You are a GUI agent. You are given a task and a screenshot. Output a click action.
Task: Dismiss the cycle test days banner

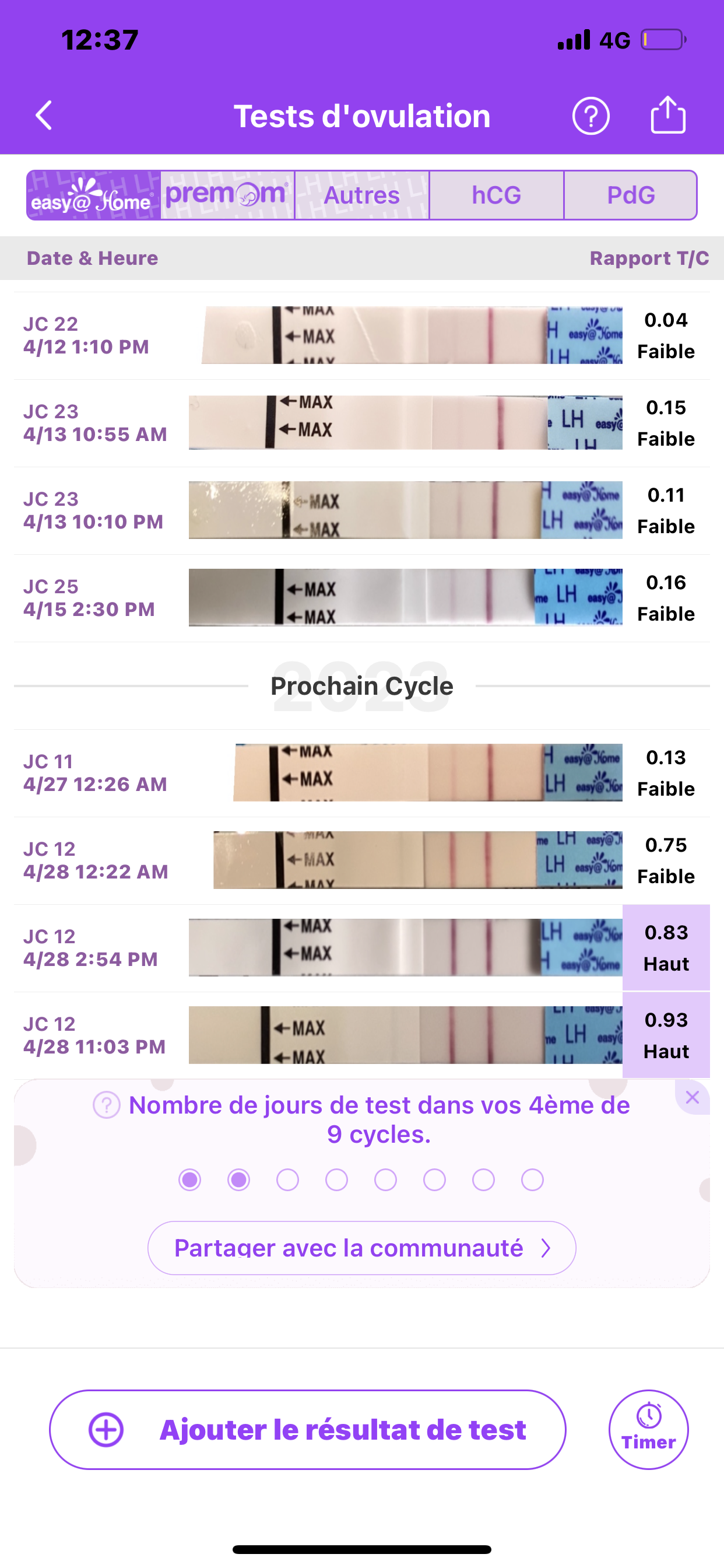(x=693, y=1097)
